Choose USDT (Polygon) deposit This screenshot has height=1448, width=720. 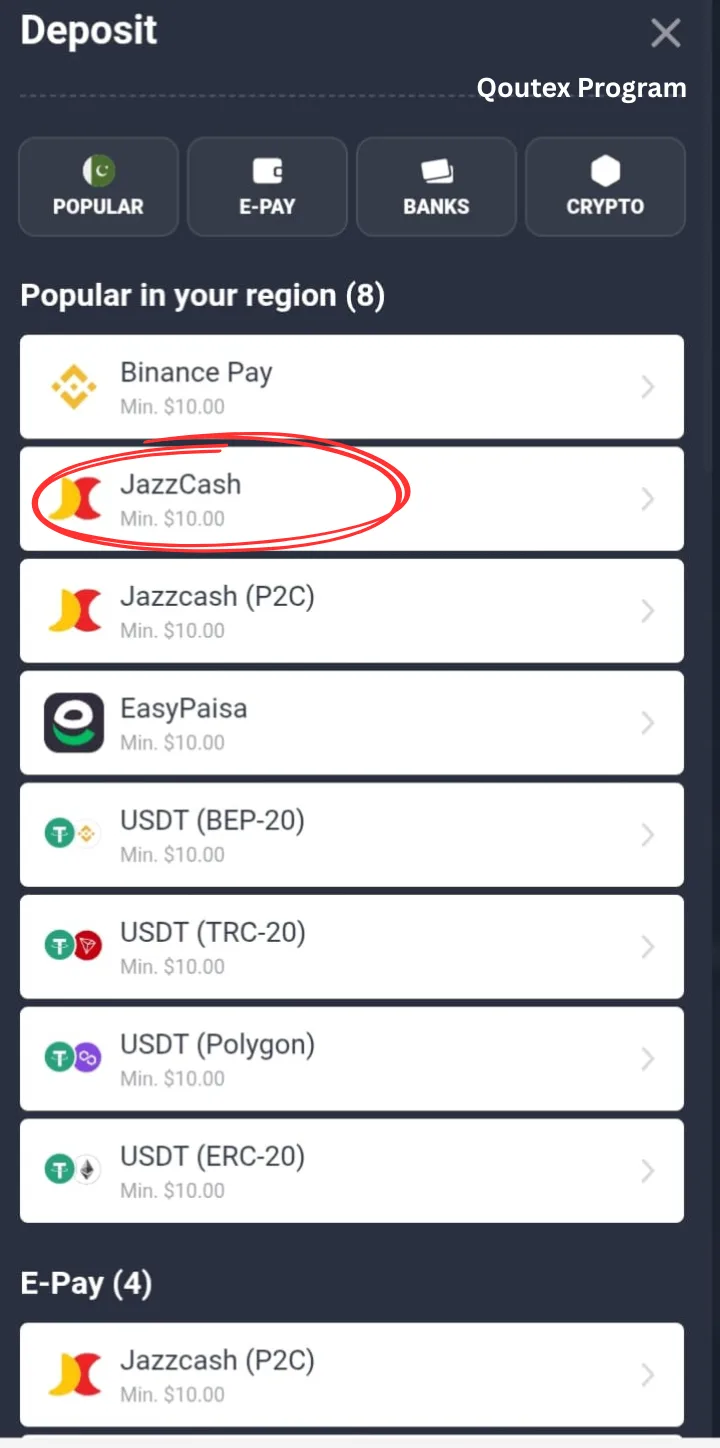(352, 1059)
